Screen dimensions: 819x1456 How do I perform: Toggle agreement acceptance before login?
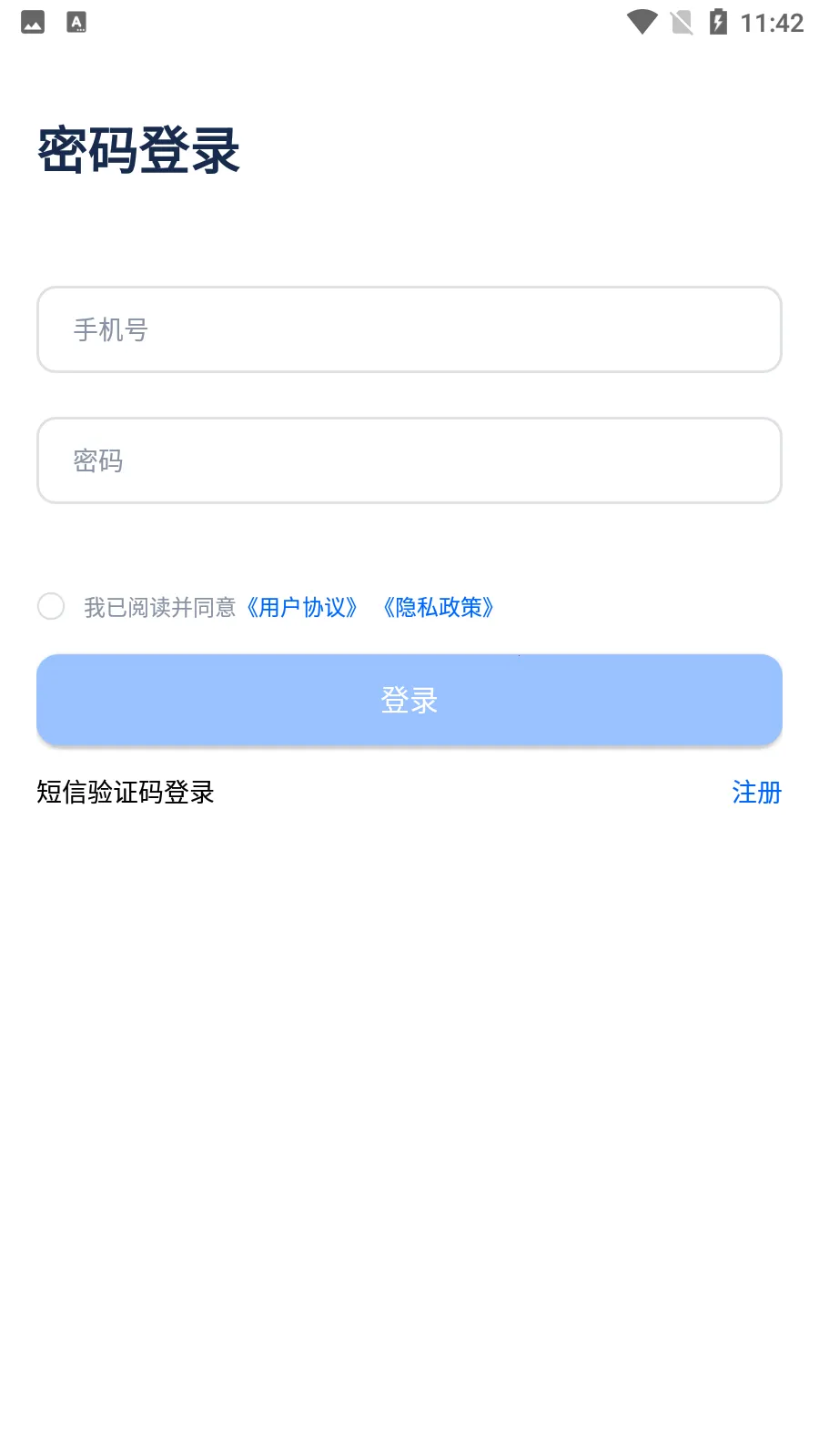click(51, 606)
